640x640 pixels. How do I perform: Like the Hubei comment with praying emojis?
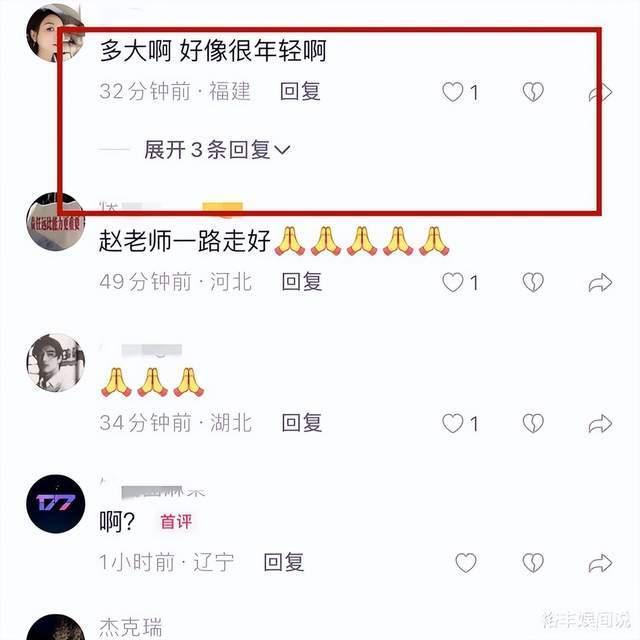[x=453, y=424]
